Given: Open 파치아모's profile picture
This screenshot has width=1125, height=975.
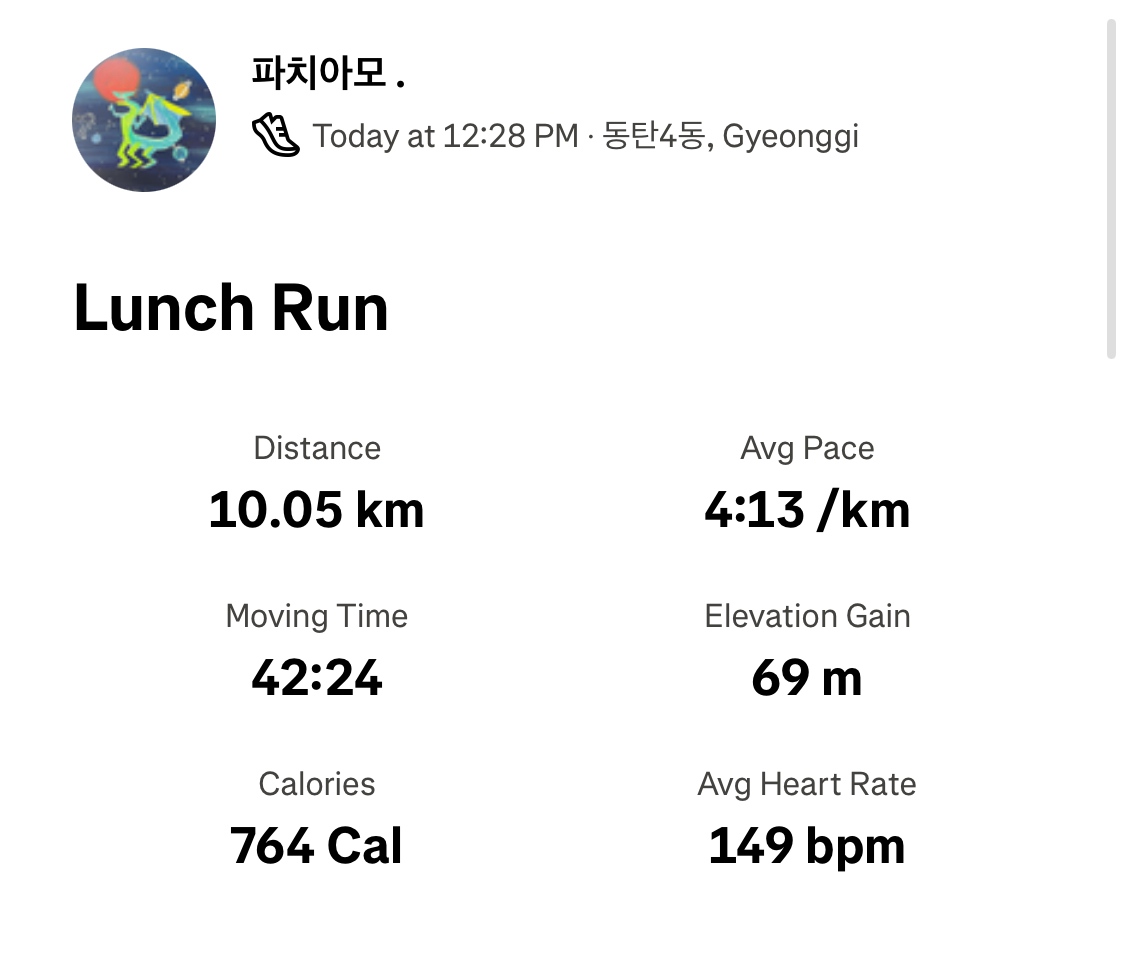Looking at the screenshot, I should coord(144,120).
